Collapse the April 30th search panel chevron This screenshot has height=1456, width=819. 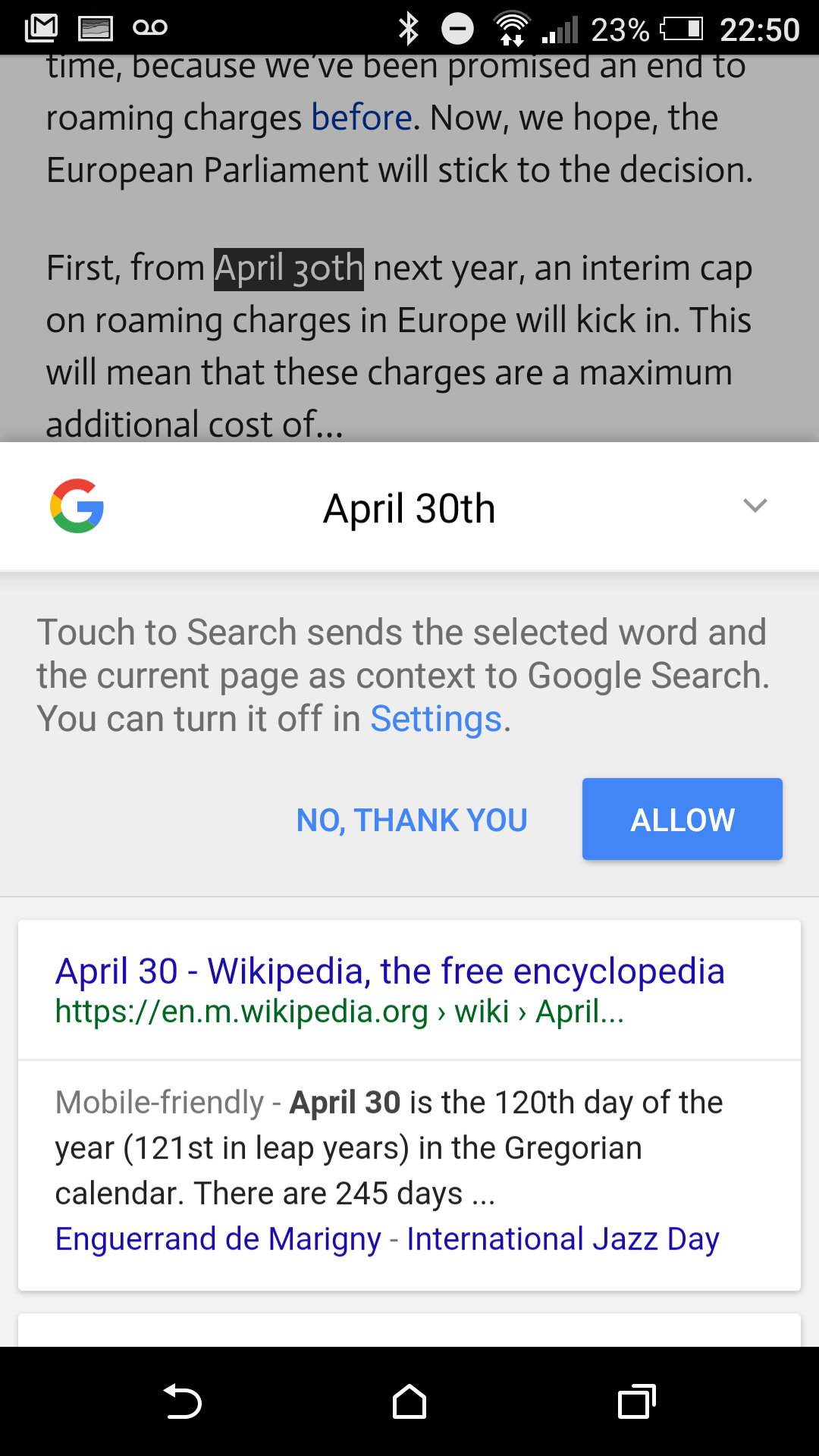pos(755,506)
